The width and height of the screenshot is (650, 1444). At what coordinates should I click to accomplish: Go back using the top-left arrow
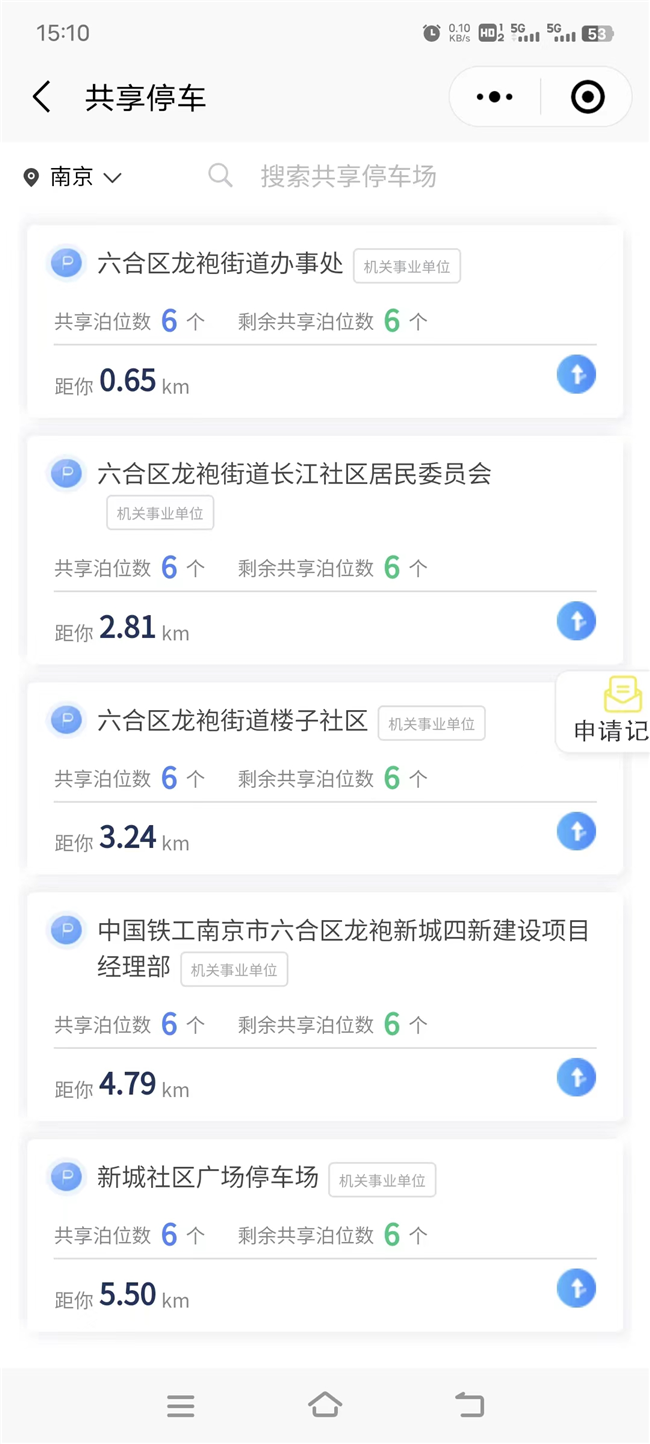tap(41, 97)
